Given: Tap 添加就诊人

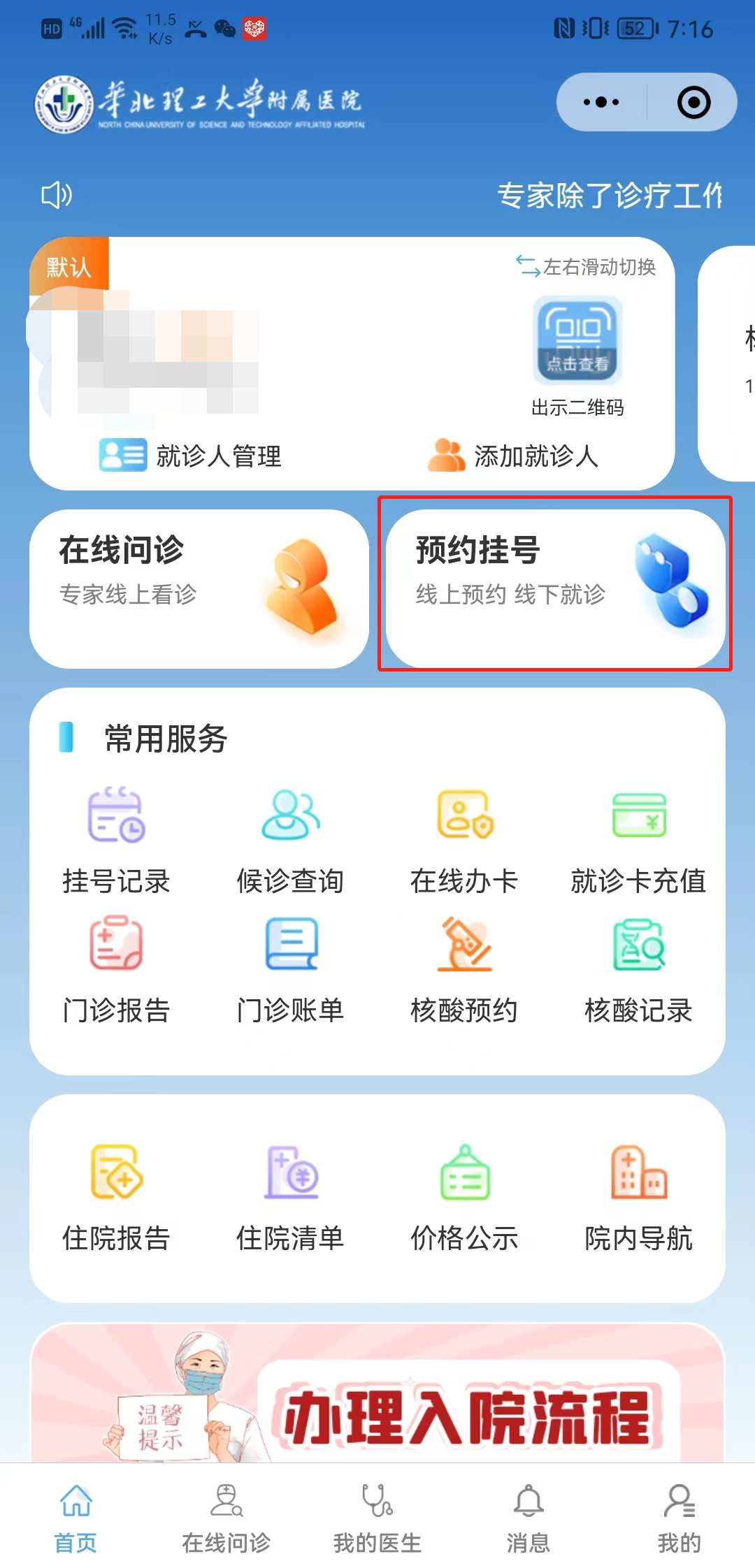Looking at the screenshot, I should 513,456.
